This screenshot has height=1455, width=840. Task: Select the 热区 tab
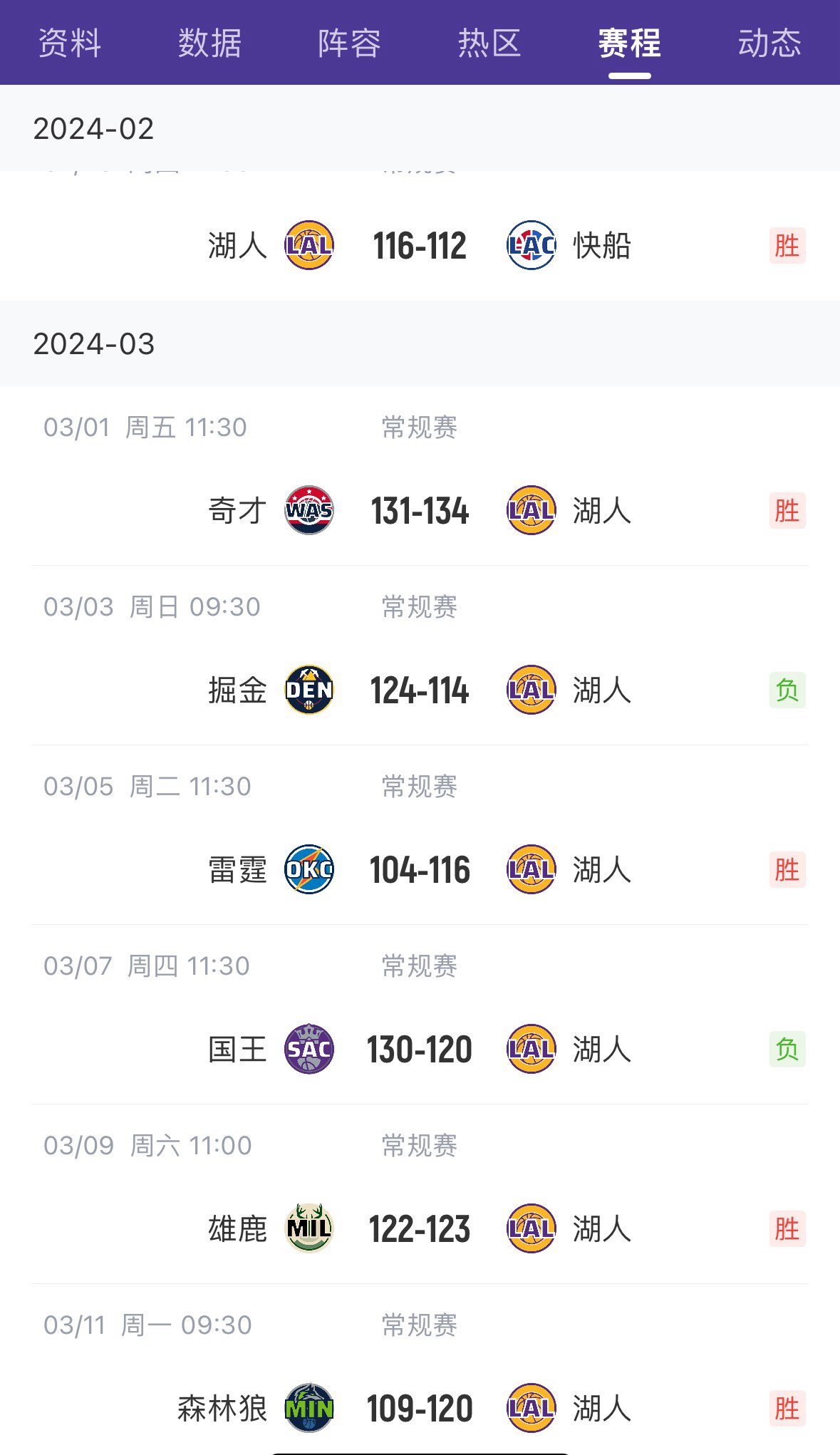point(489,43)
